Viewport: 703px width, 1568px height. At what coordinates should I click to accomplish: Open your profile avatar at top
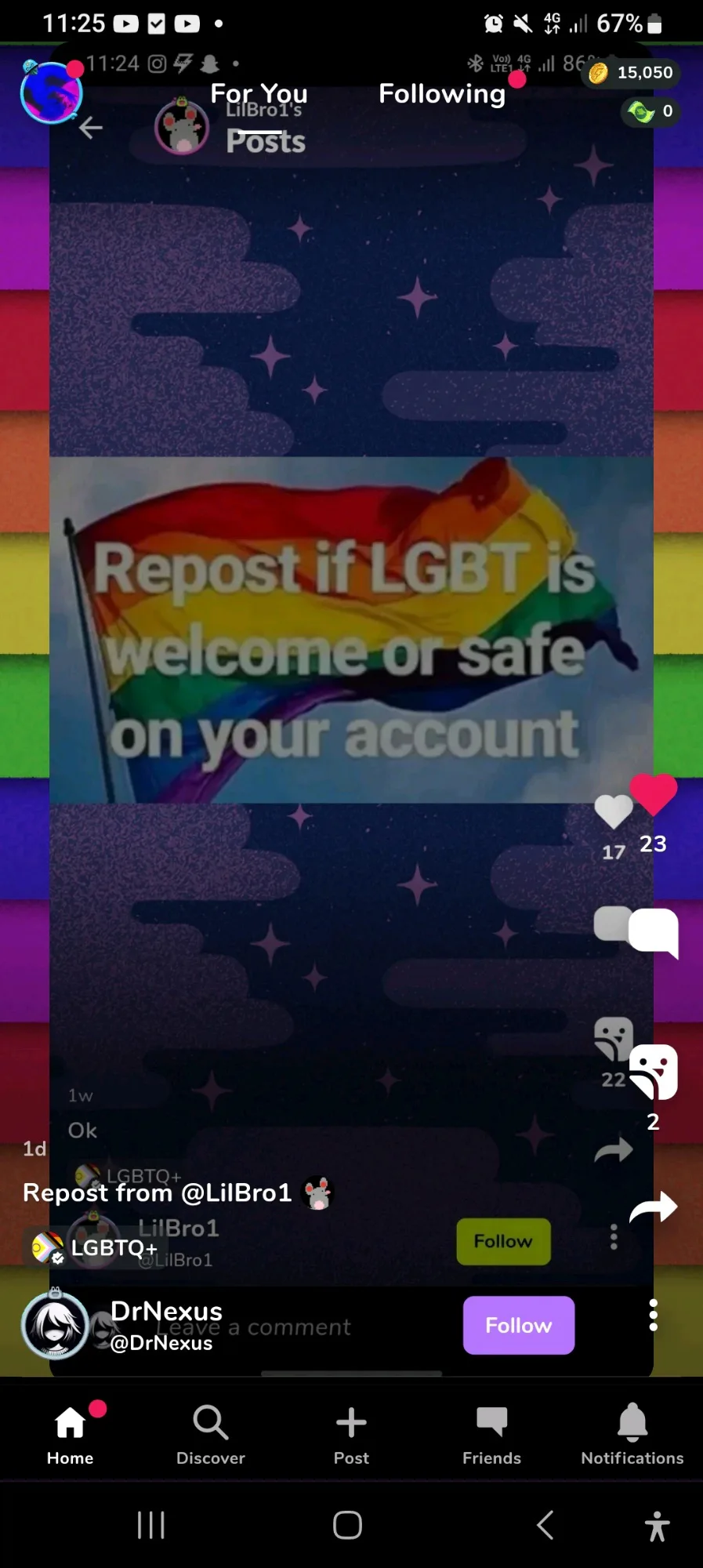click(51, 92)
